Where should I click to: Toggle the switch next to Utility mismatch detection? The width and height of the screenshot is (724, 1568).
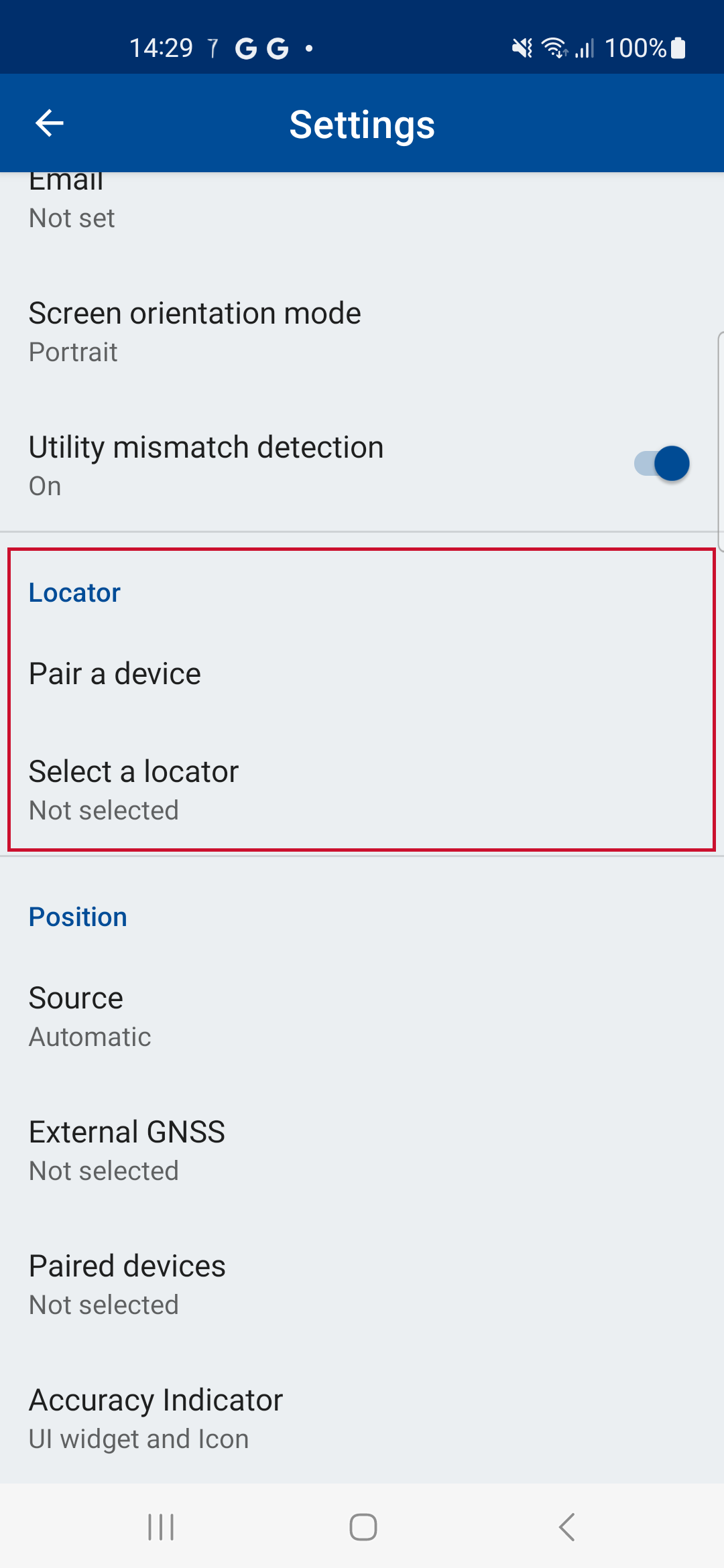coord(660,463)
